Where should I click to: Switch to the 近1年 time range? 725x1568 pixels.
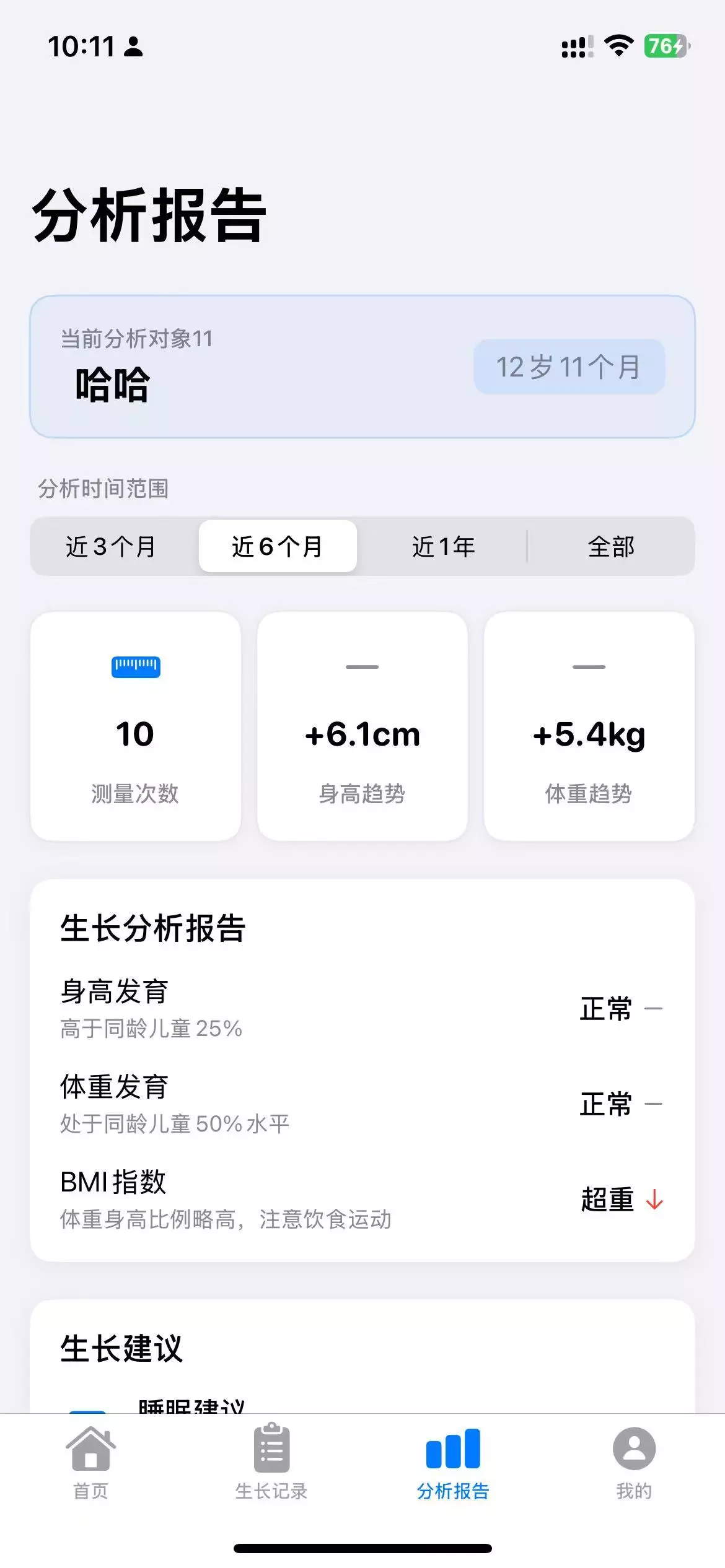point(444,546)
